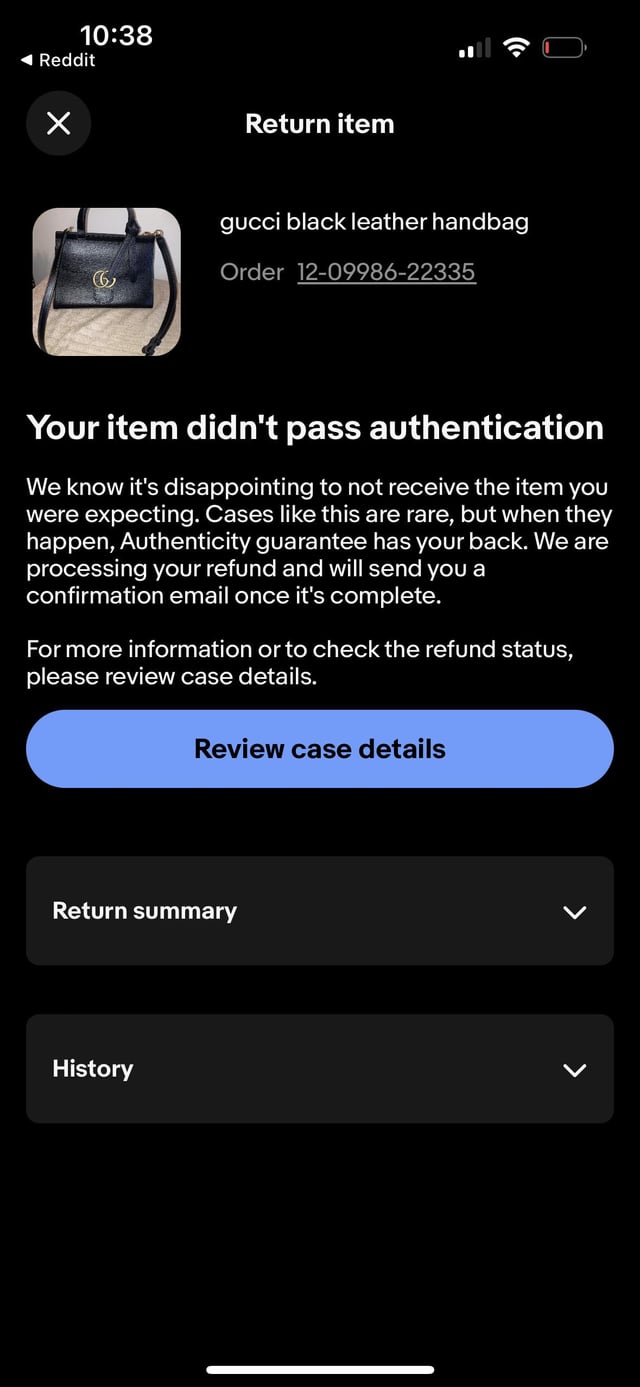Close the Return item screen
The width and height of the screenshot is (640, 1387).
tap(59, 123)
